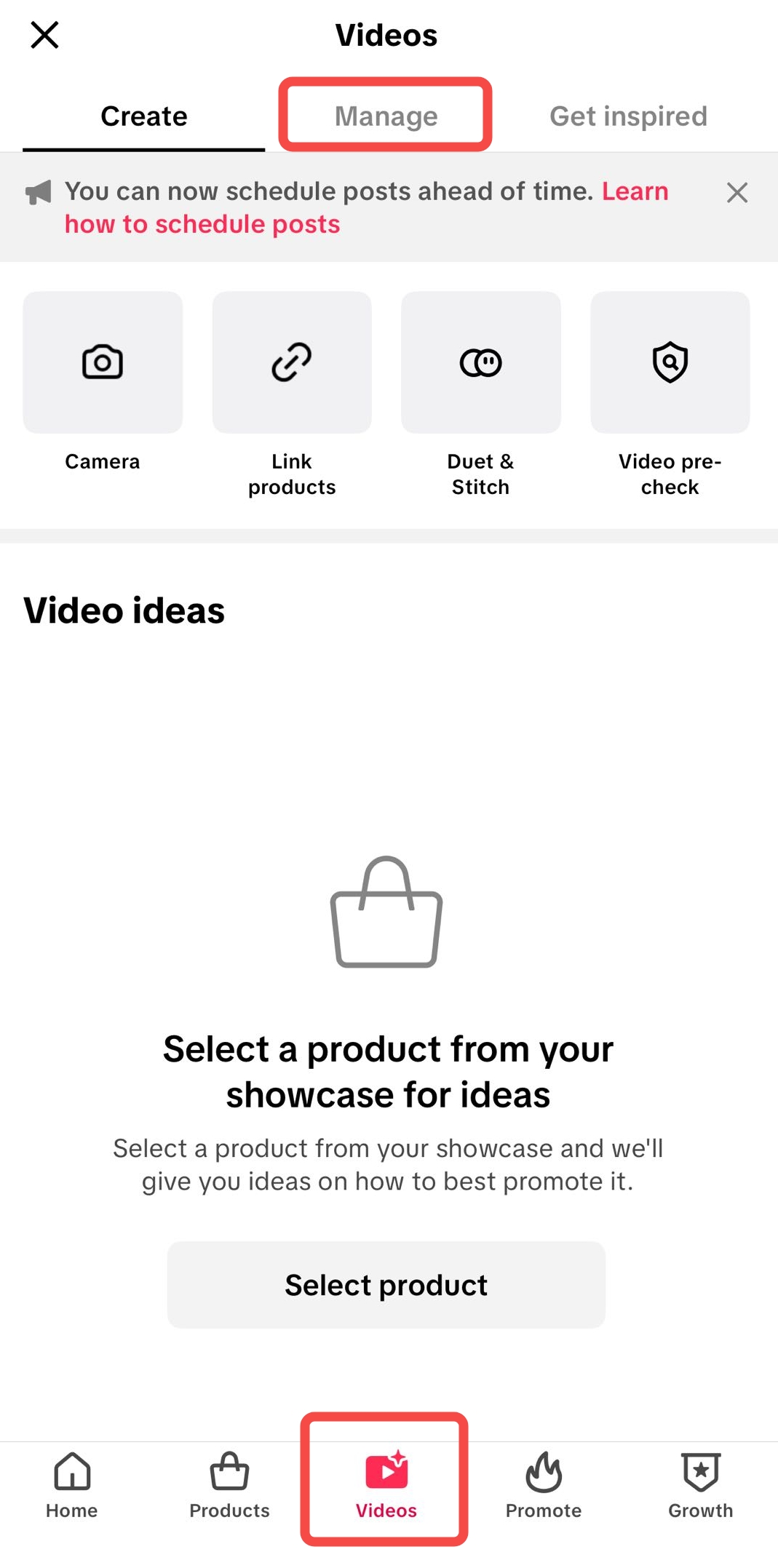Stay on the Create tab
Screen dimensions: 778x1568
click(x=144, y=115)
